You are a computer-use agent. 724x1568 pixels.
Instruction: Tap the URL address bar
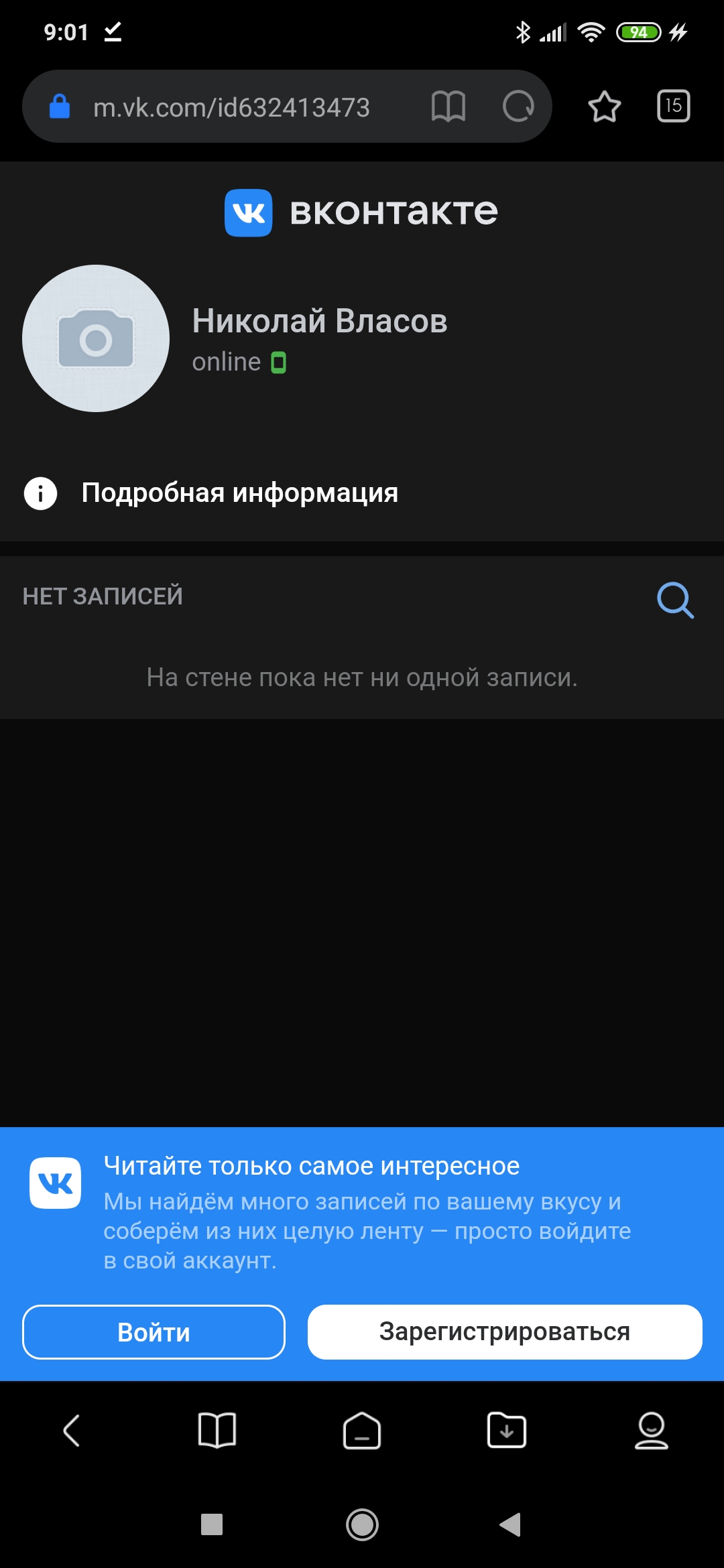(231, 107)
